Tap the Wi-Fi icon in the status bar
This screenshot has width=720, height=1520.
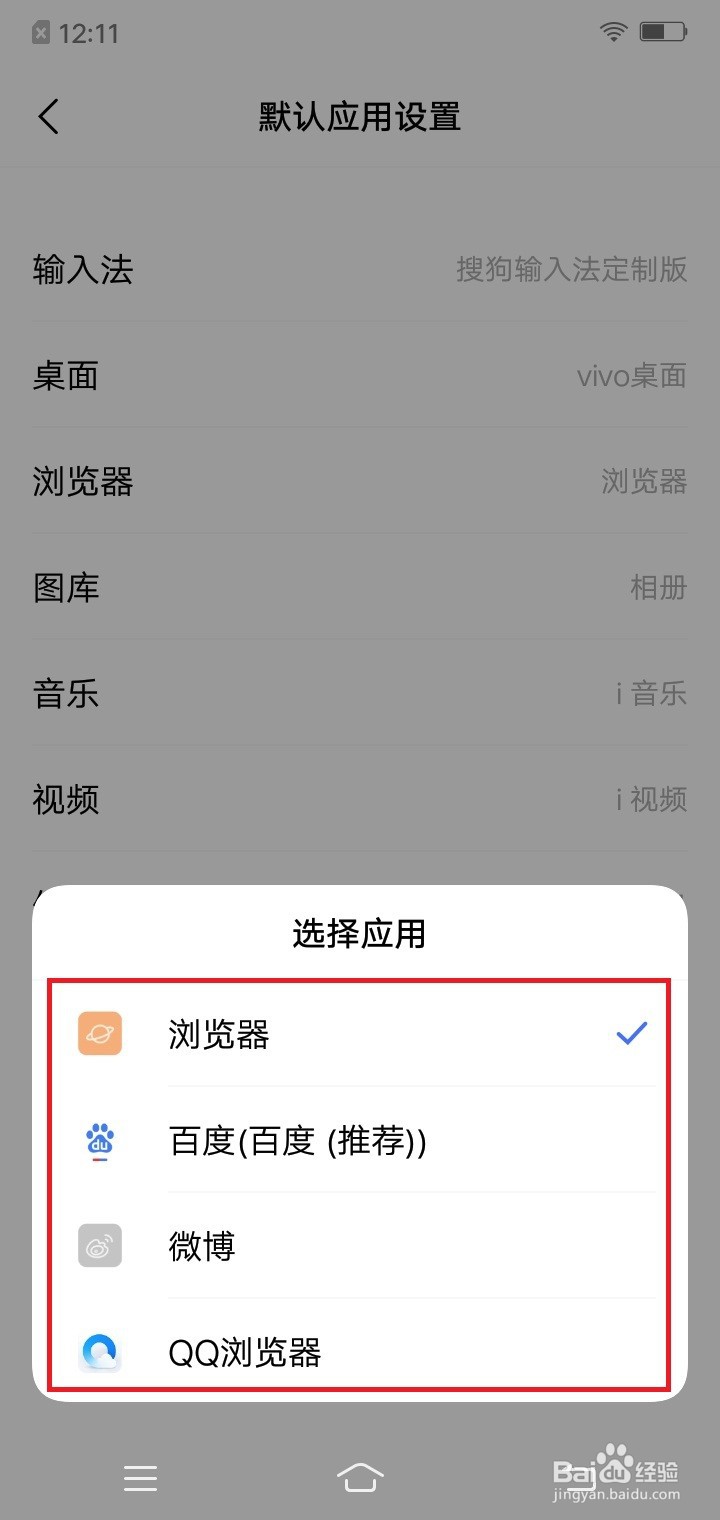pyautogui.click(x=613, y=30)
